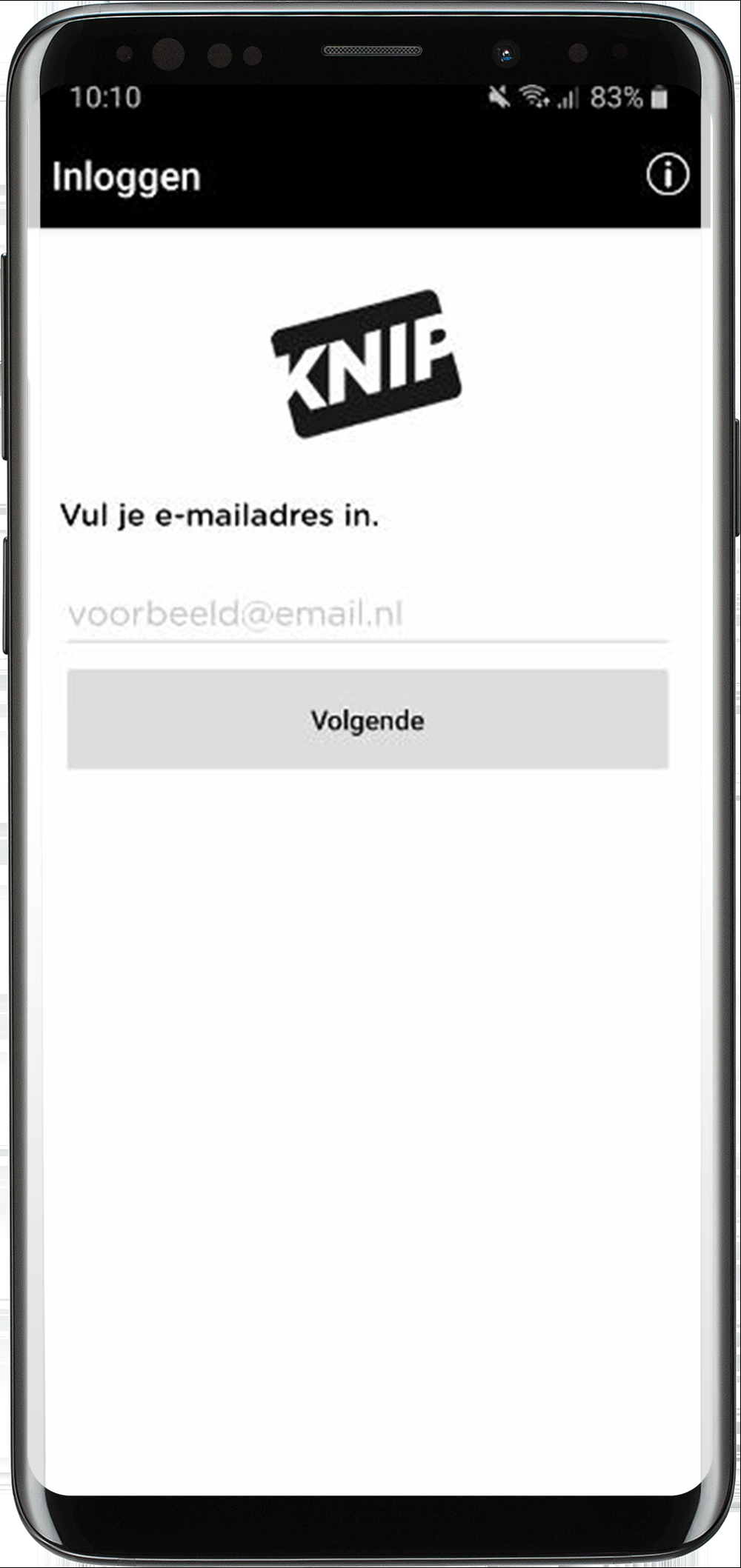Image resolution: width=741 pixels, height=1568 pixels.
Task: Open the info icon in the header
Action: pyautogui.click(x=667, y=176)
